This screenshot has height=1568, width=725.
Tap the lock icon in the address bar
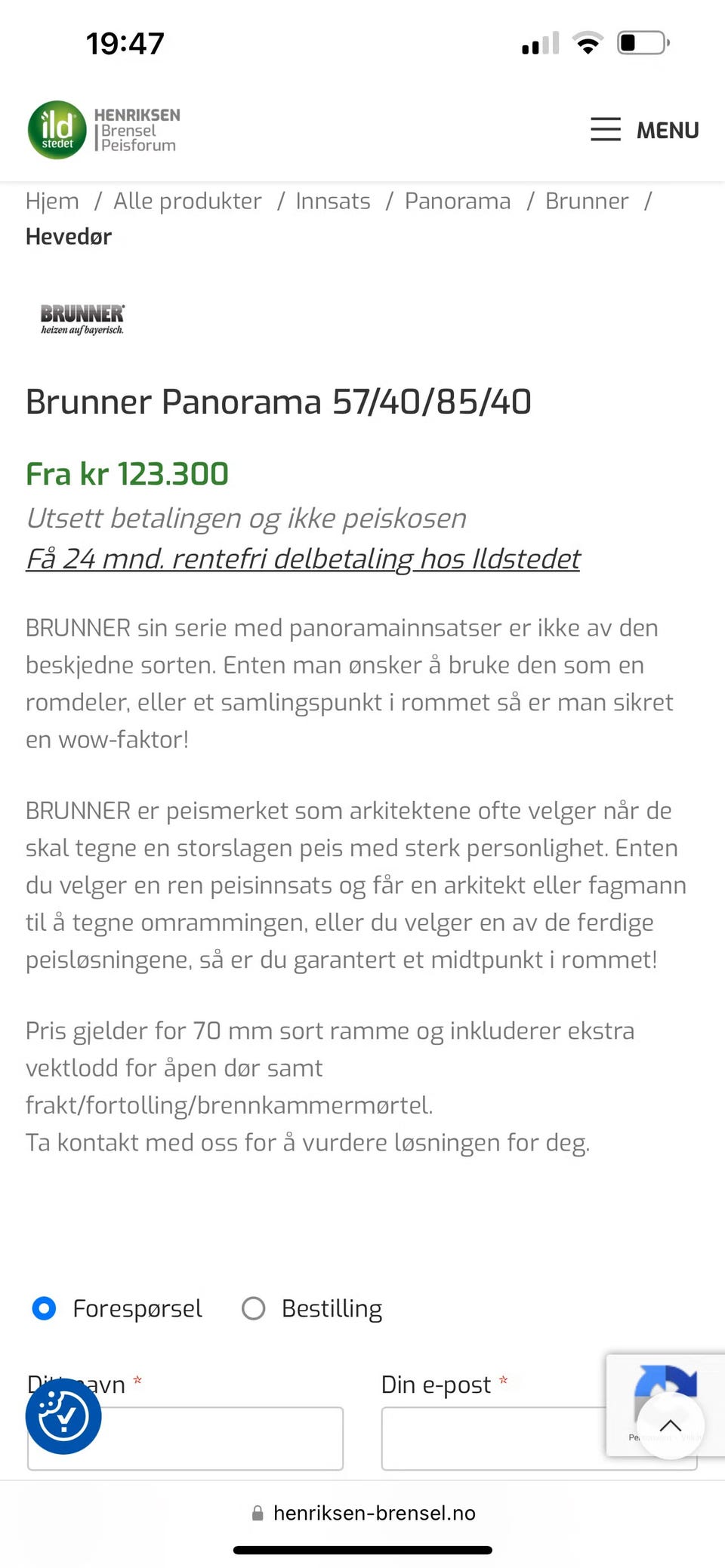coord(257,1513)
